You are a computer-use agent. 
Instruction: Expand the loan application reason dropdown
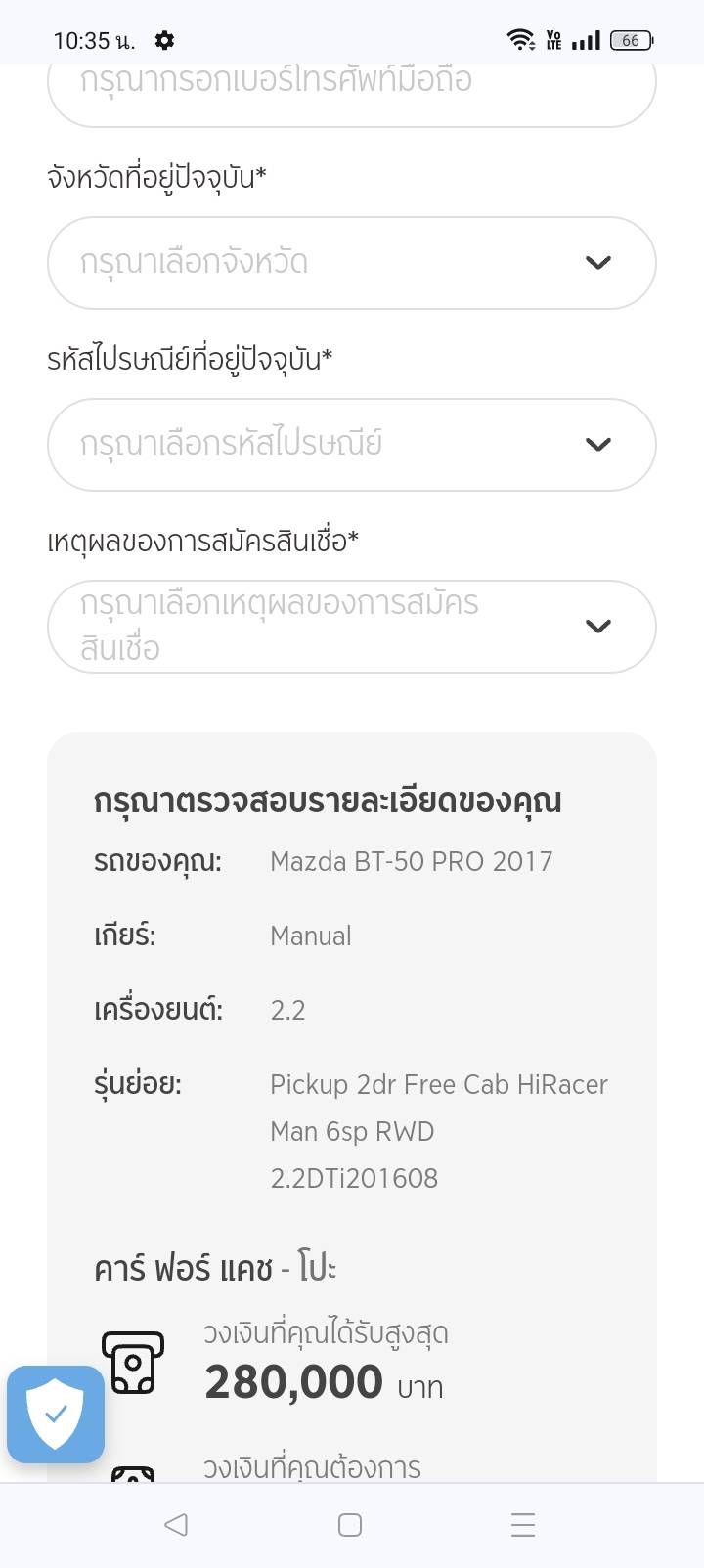[x=351, y=627]
